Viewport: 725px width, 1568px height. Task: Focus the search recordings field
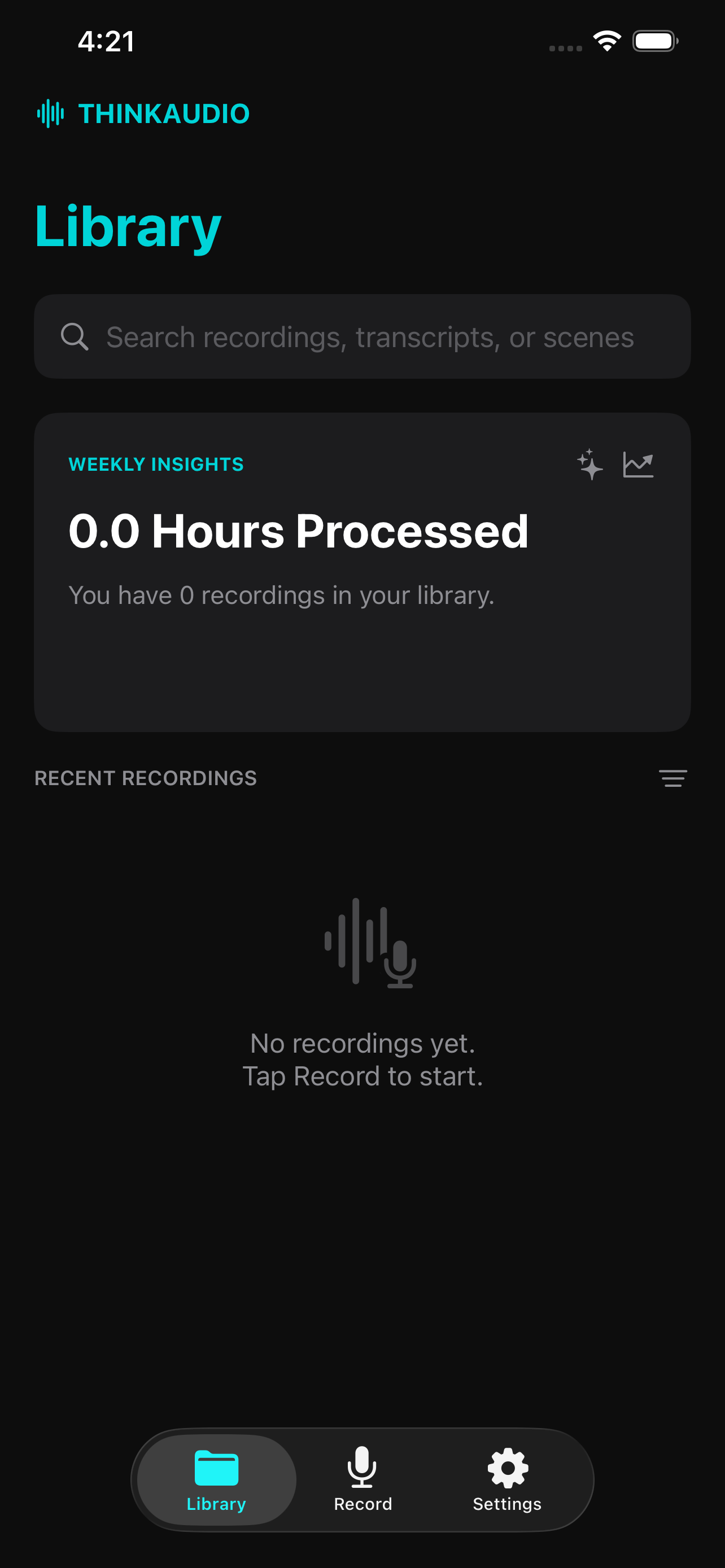(369, 337)
